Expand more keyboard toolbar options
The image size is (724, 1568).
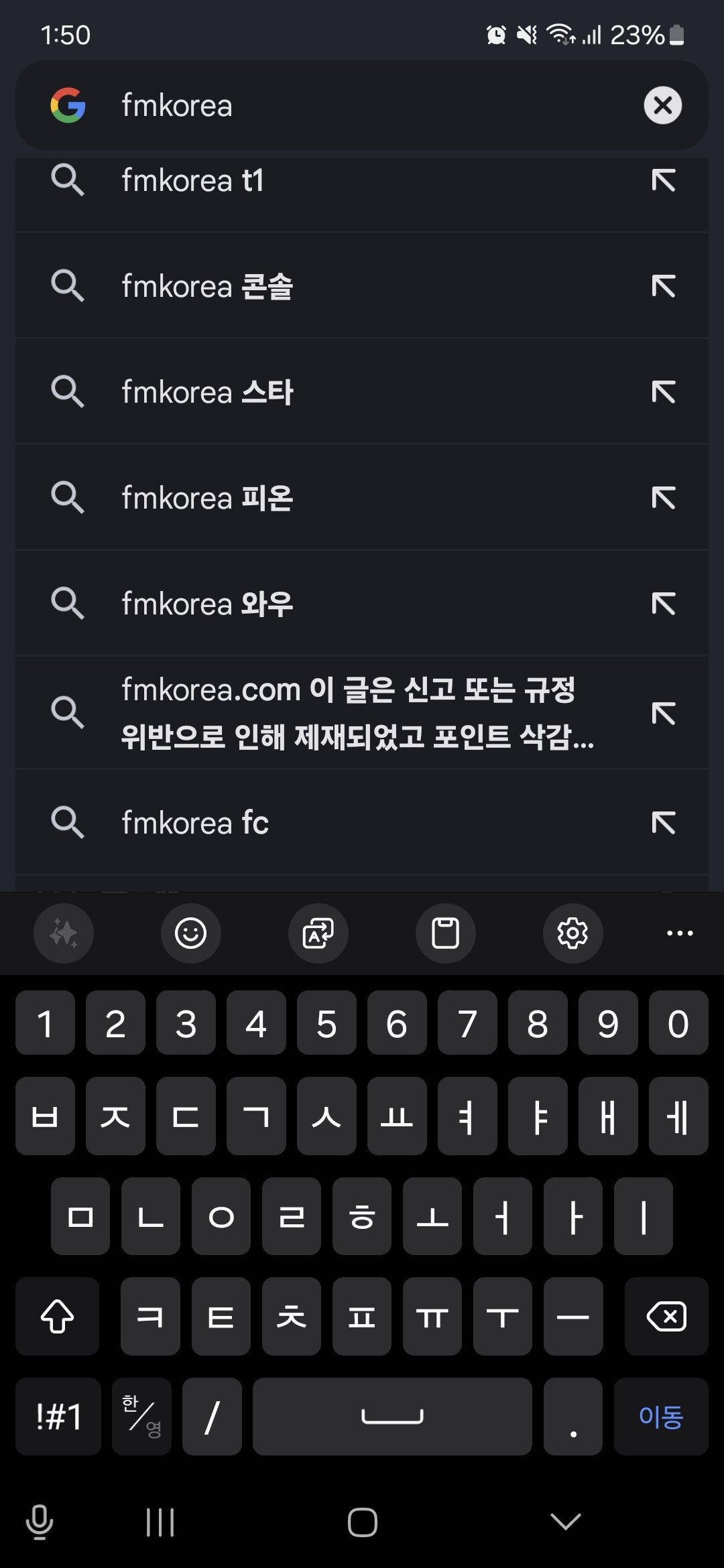pyautogui.click(x=680, y=933)
